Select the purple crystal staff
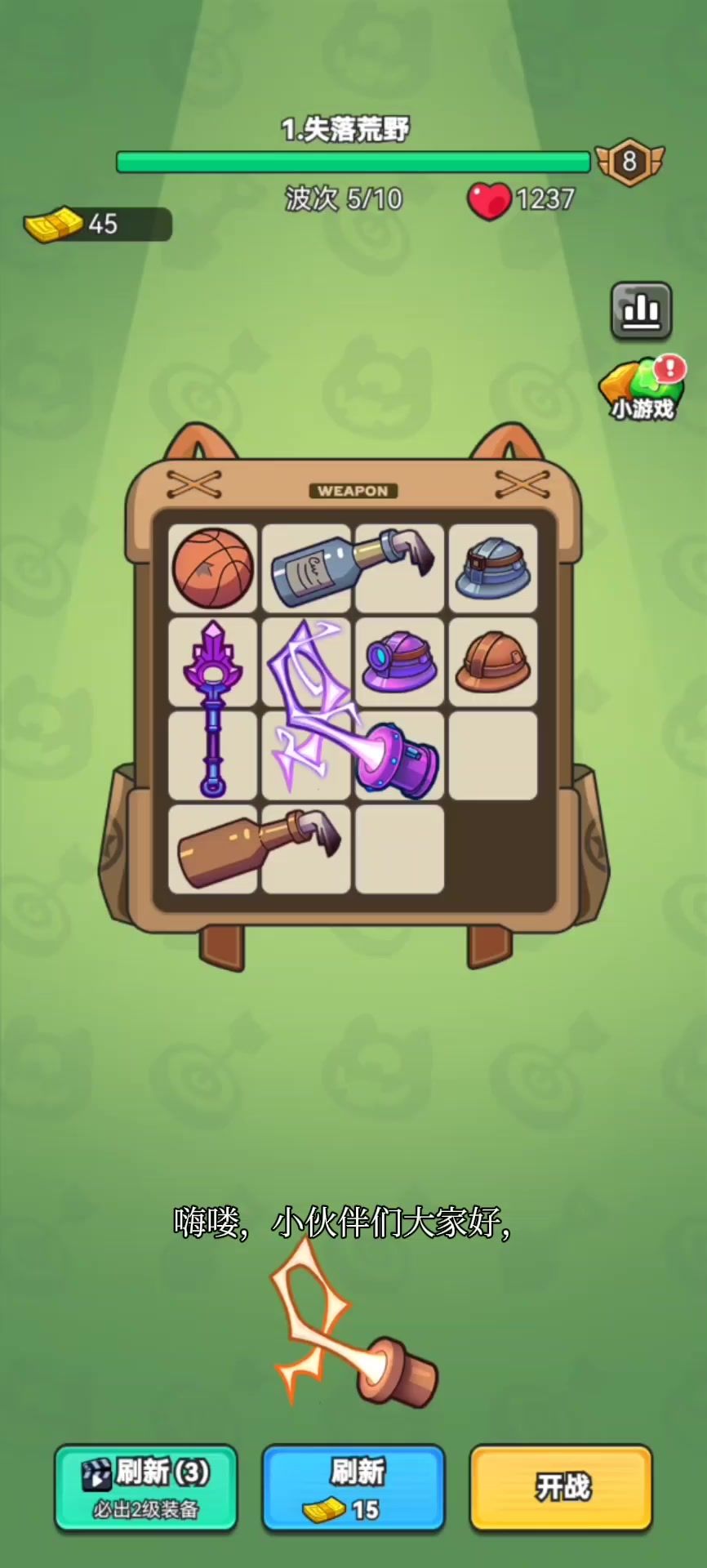707x1568 pixels. (213, 707)
